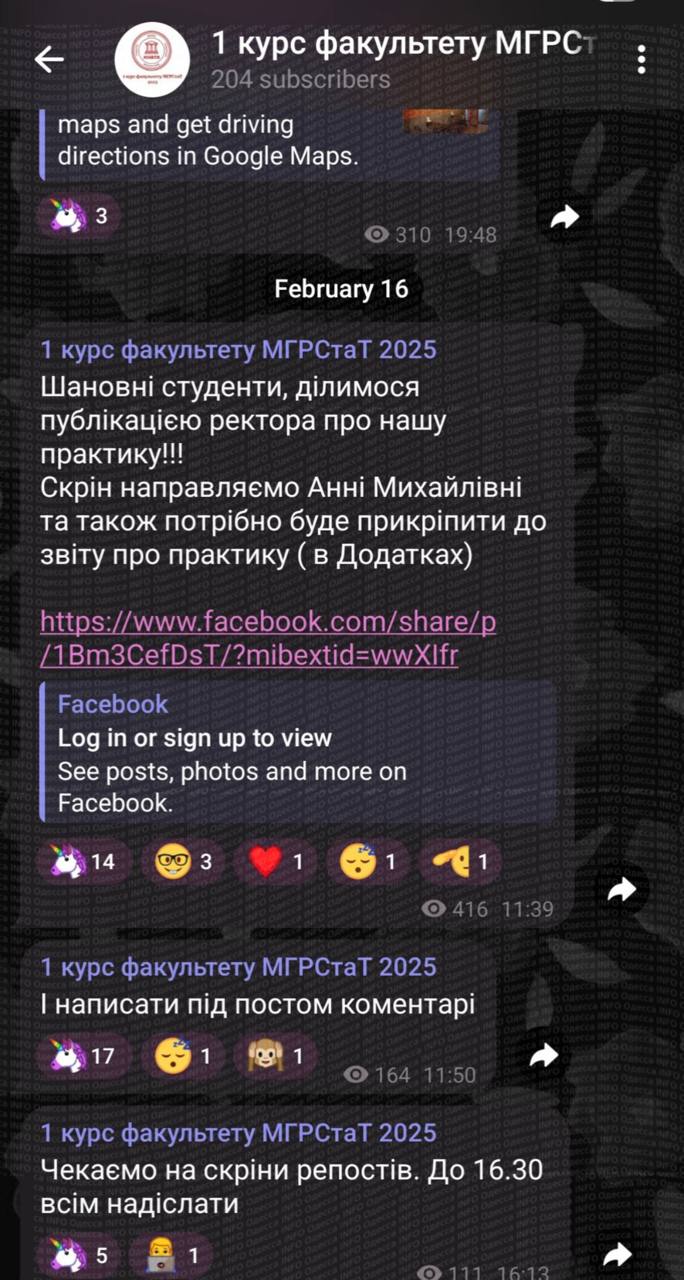Go back using the arrow icon
The height and width of the screenshot is (1280, 684).
(48, 60)
